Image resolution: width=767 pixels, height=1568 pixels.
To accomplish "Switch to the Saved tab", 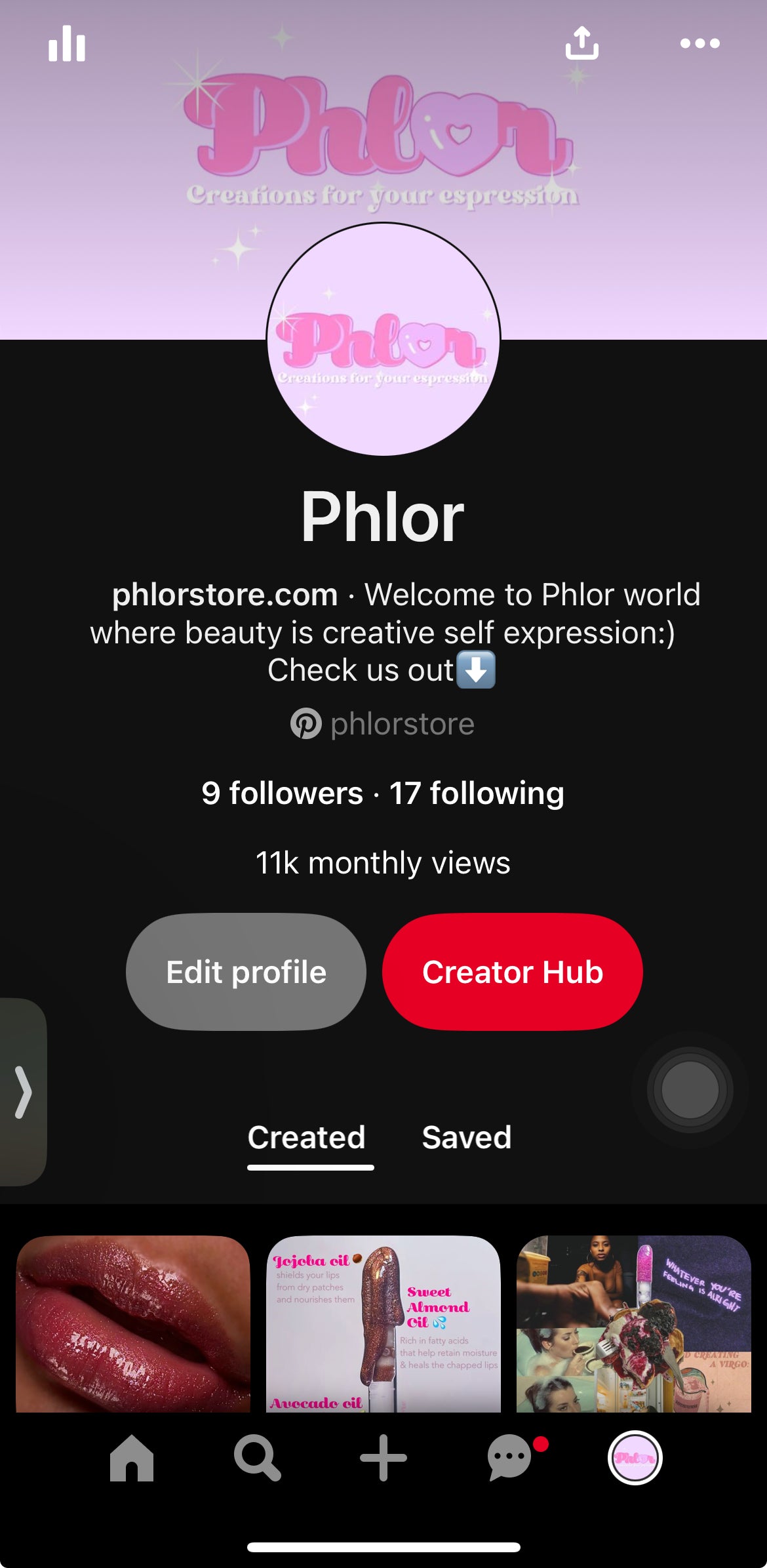I will click(x=466, y=1136).
